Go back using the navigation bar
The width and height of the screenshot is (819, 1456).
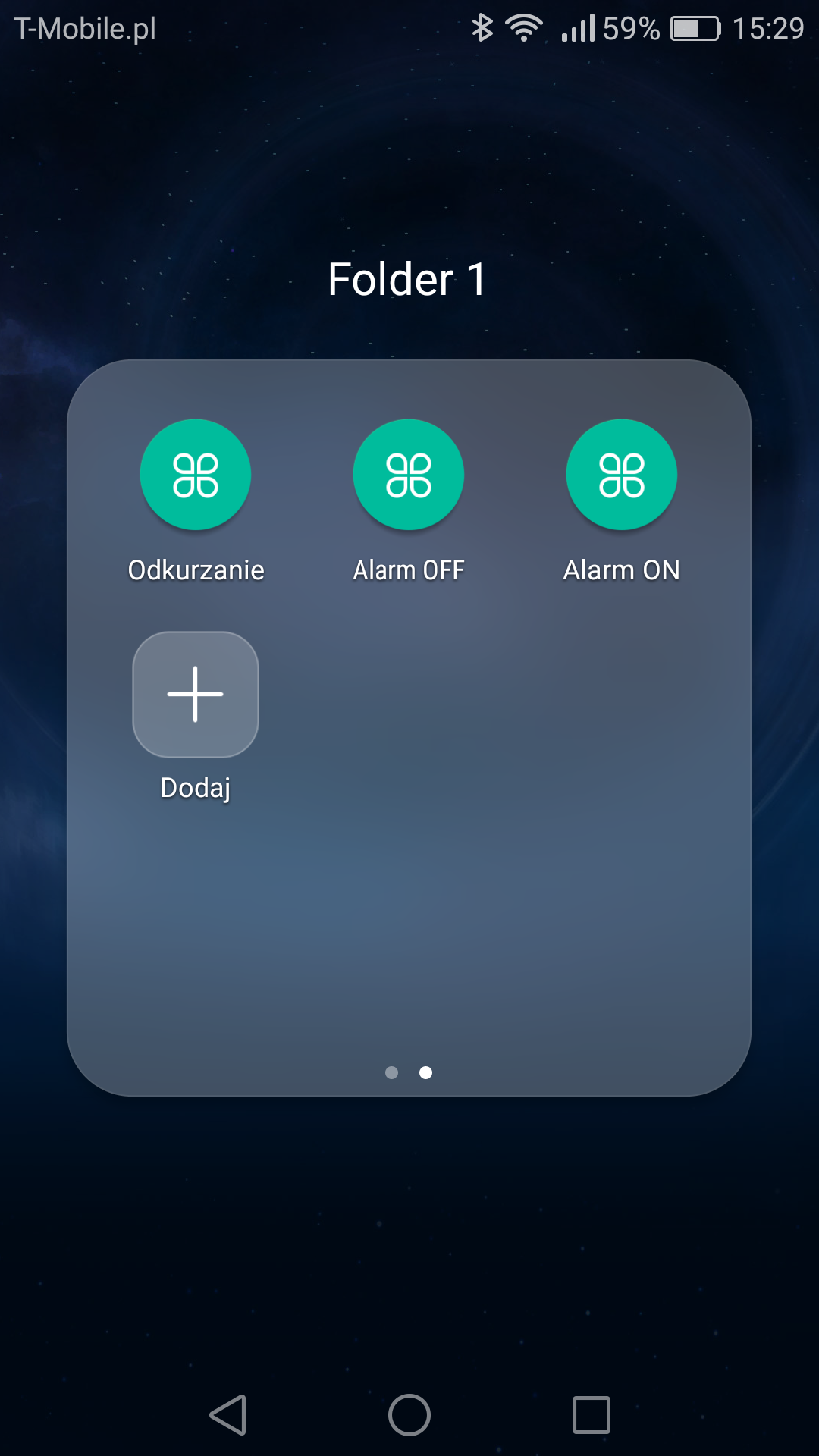[227, 1415]
